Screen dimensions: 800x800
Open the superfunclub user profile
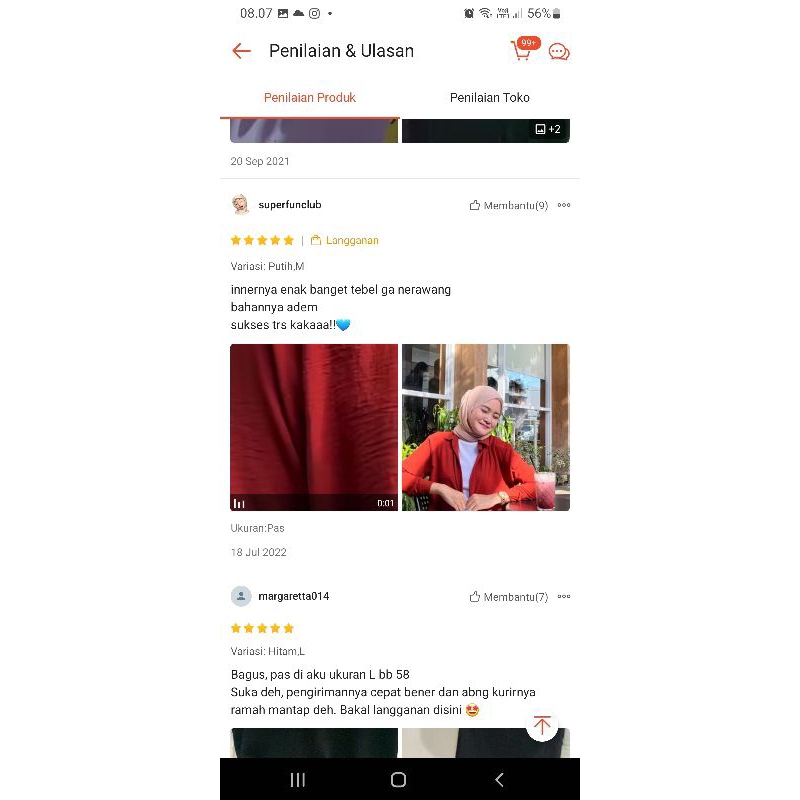coord(289,205)
